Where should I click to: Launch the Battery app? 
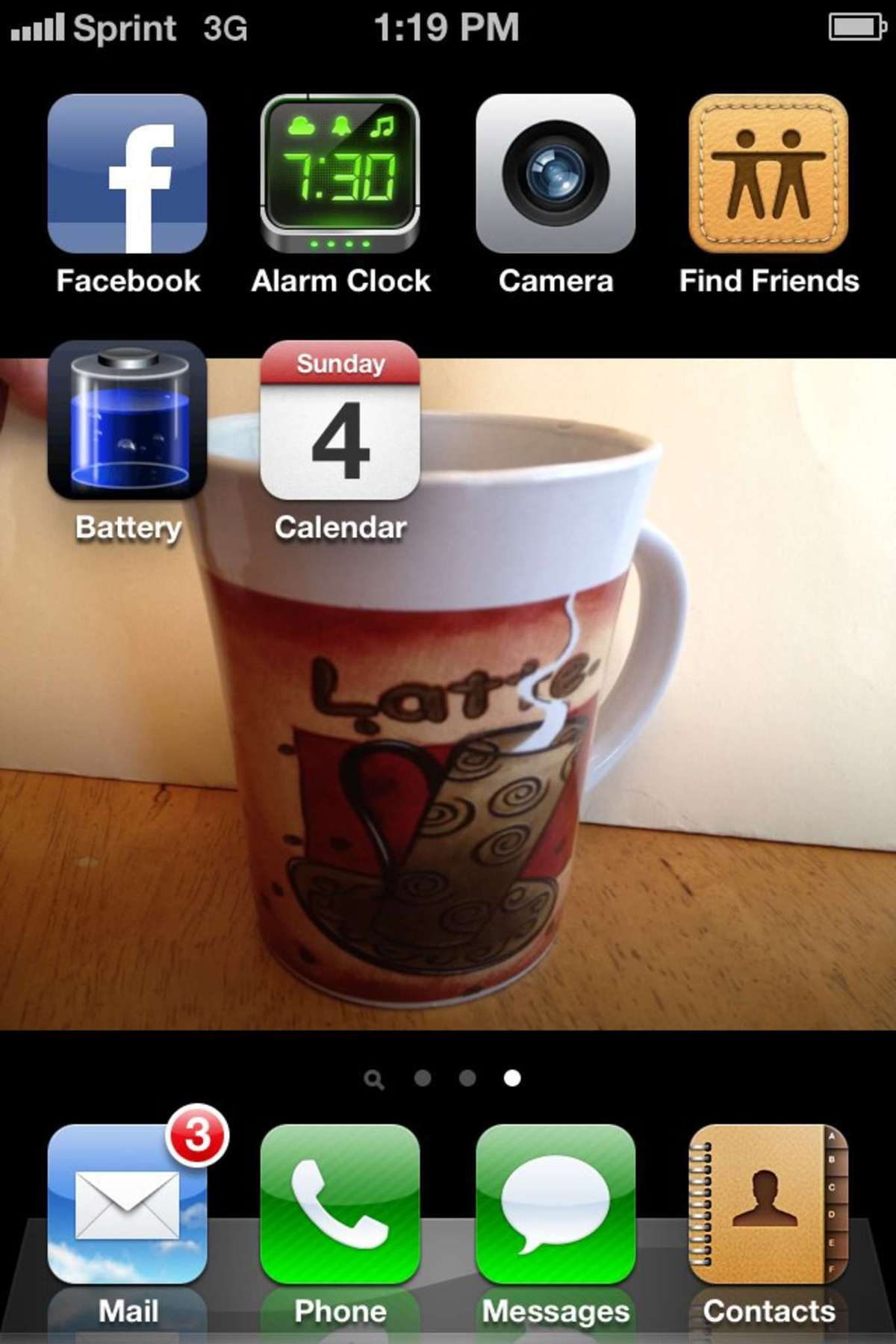coord(127,420)
